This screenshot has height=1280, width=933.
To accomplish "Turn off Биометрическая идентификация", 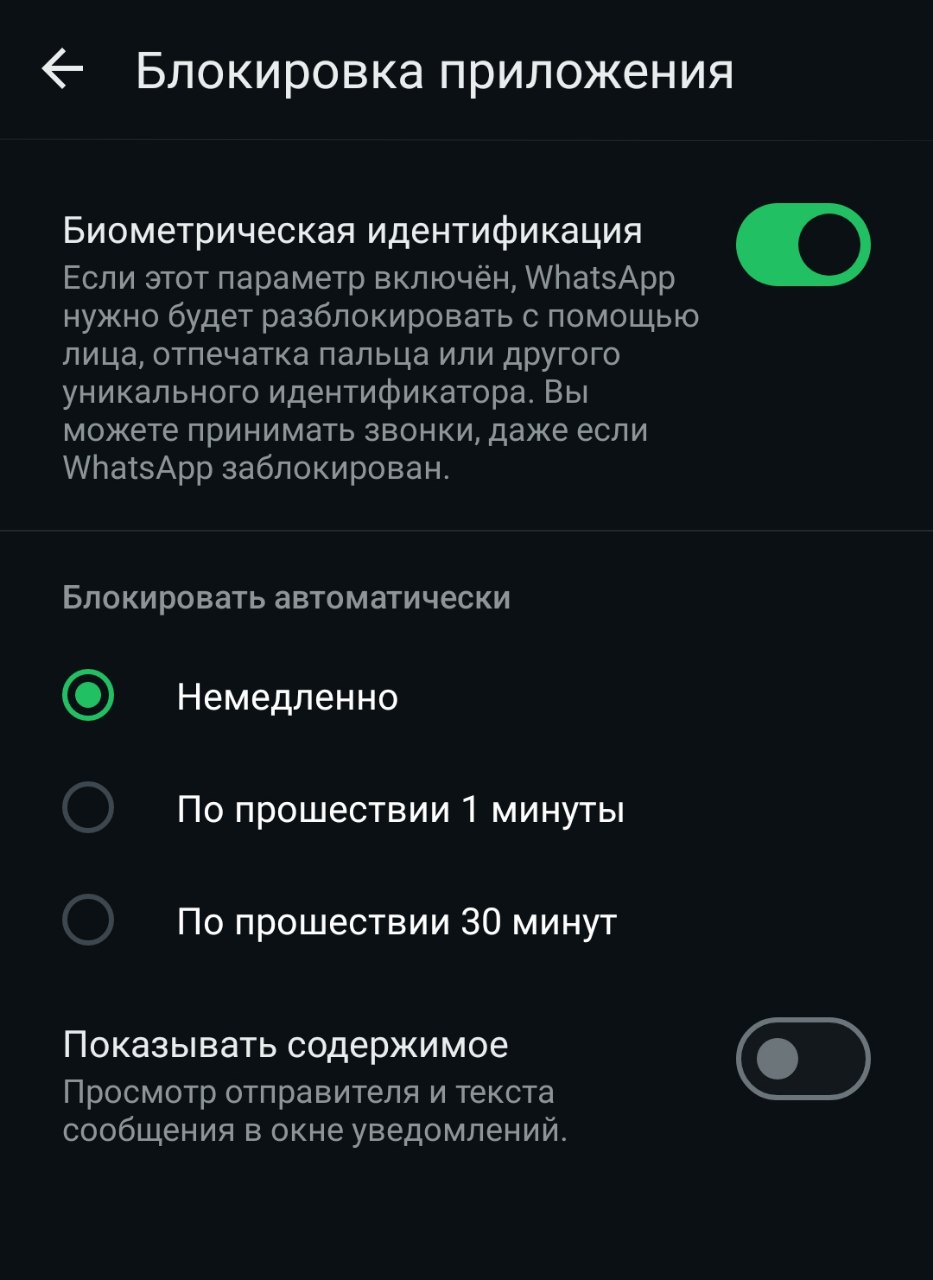I will coord(802,245).
